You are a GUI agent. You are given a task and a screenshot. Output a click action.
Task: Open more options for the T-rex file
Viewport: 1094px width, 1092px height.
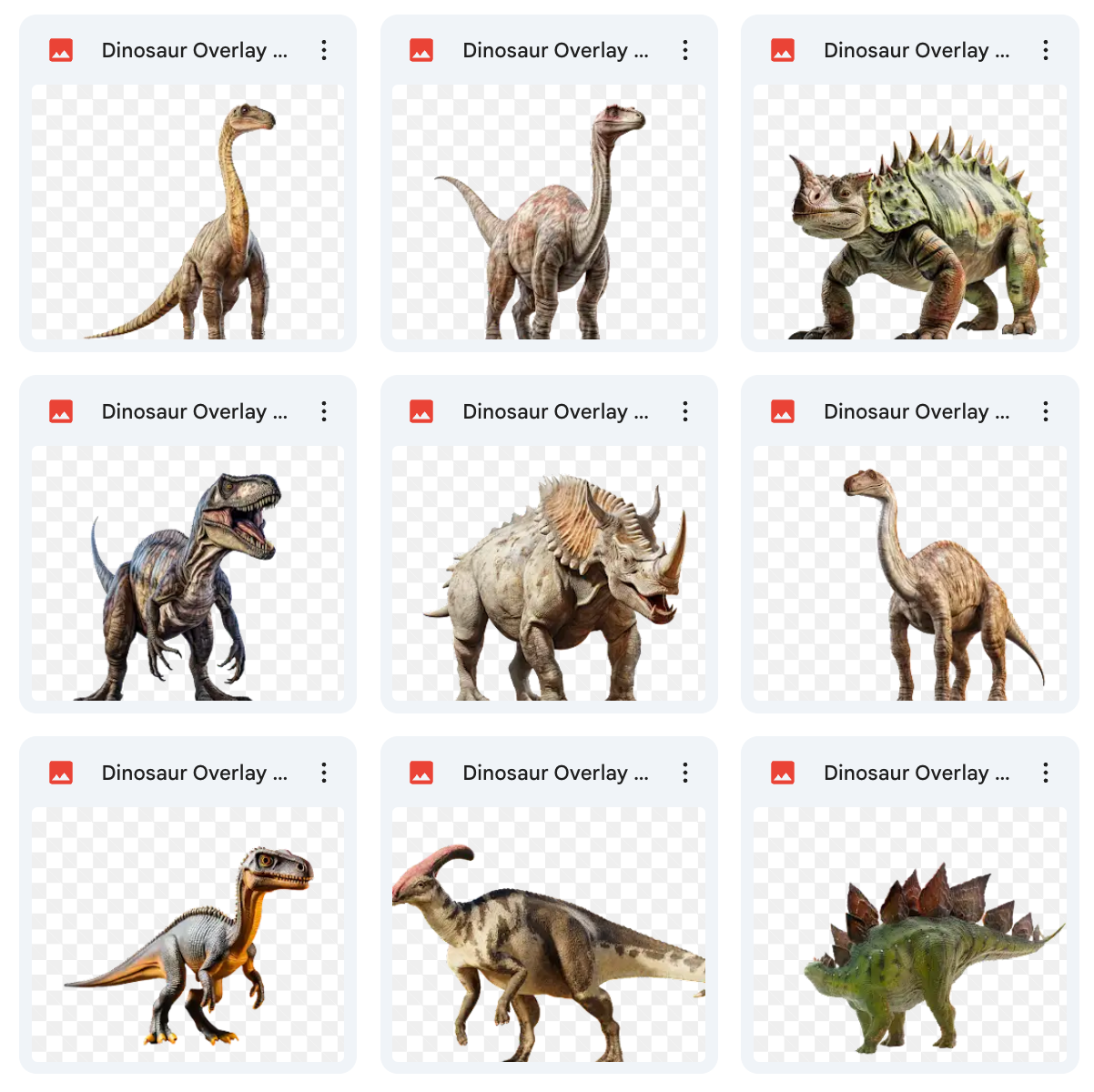[324, 411]
